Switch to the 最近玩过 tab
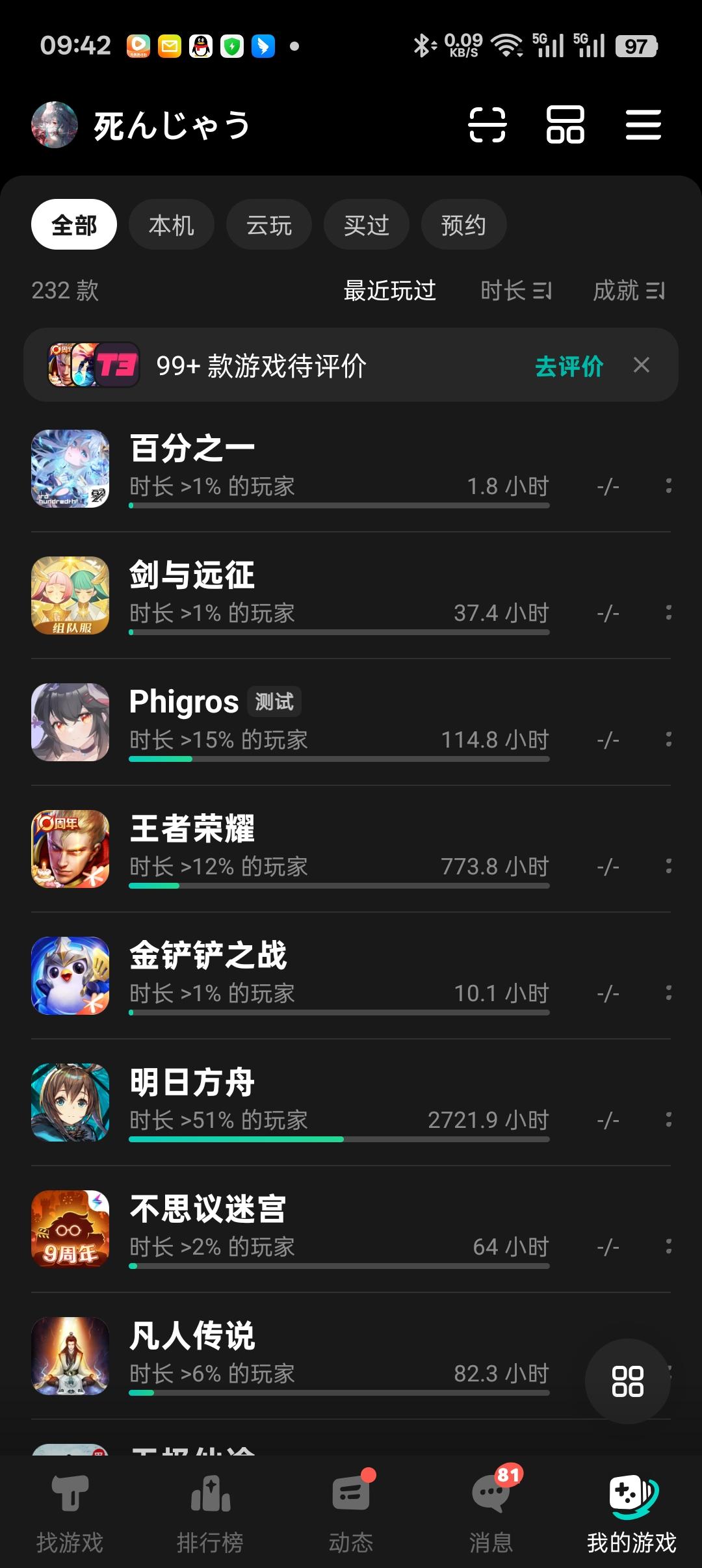The image size is (702, 1568). pyautogui.click(x=390, y=291)
